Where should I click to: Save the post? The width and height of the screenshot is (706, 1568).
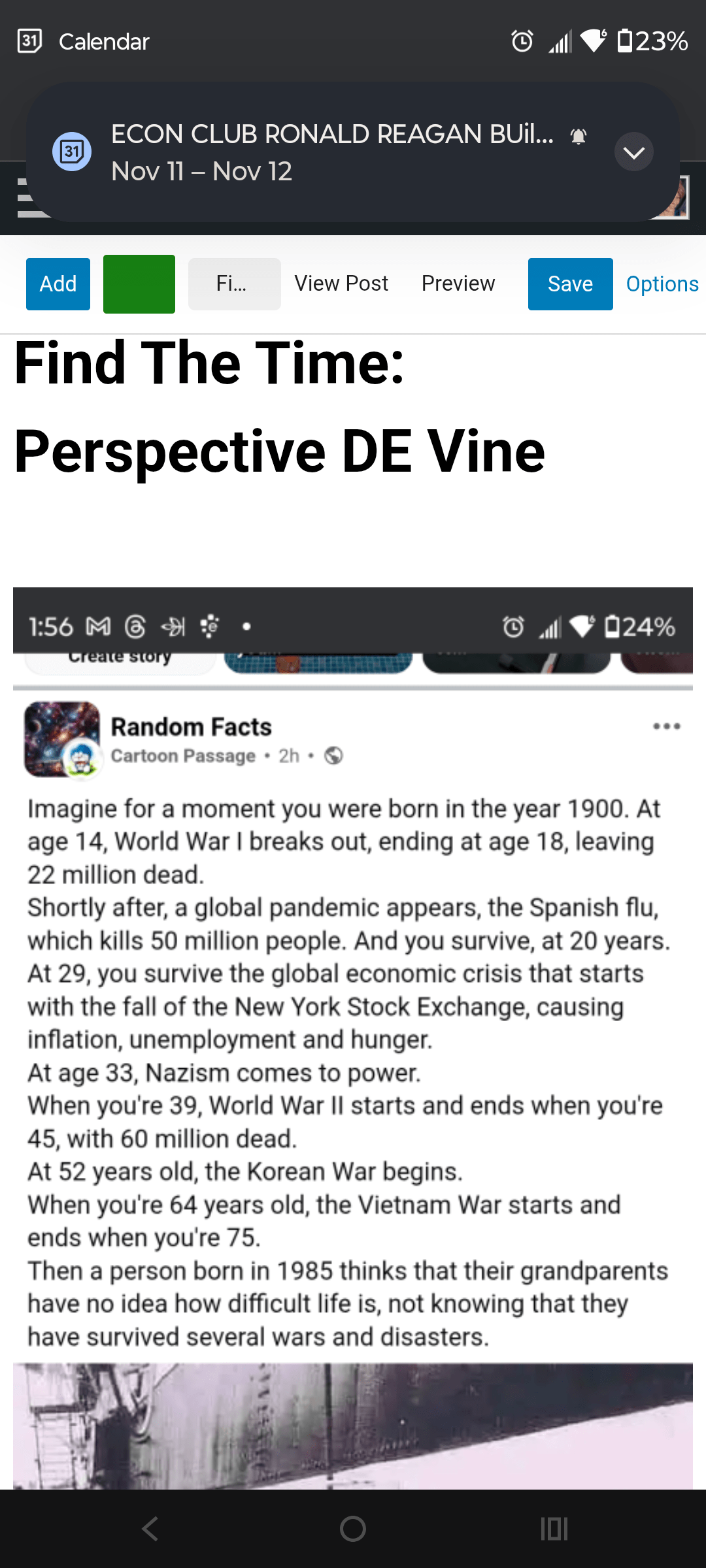[570, 284]
